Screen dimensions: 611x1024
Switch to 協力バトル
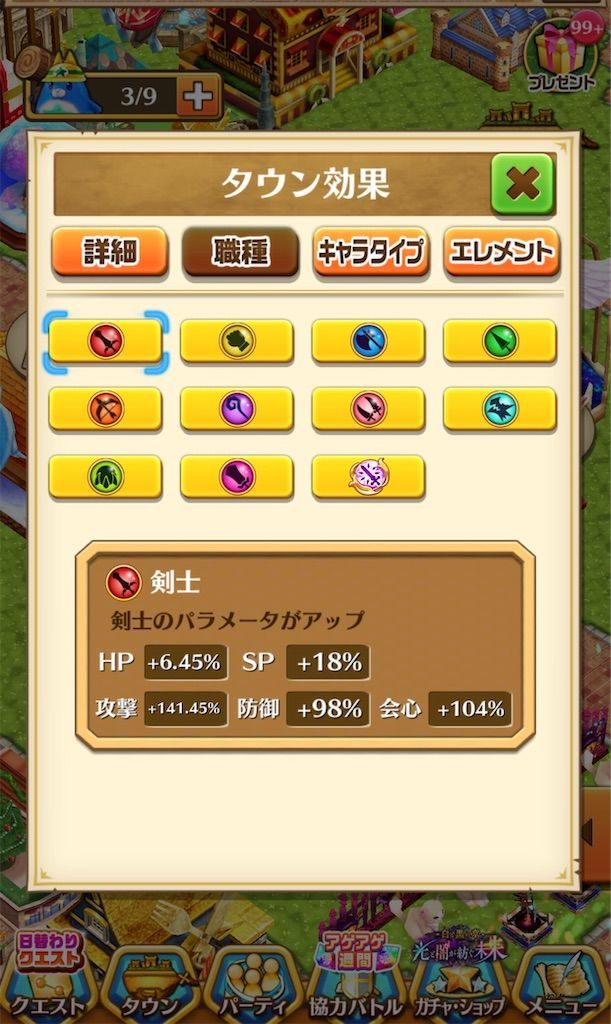tap(357, 985)
